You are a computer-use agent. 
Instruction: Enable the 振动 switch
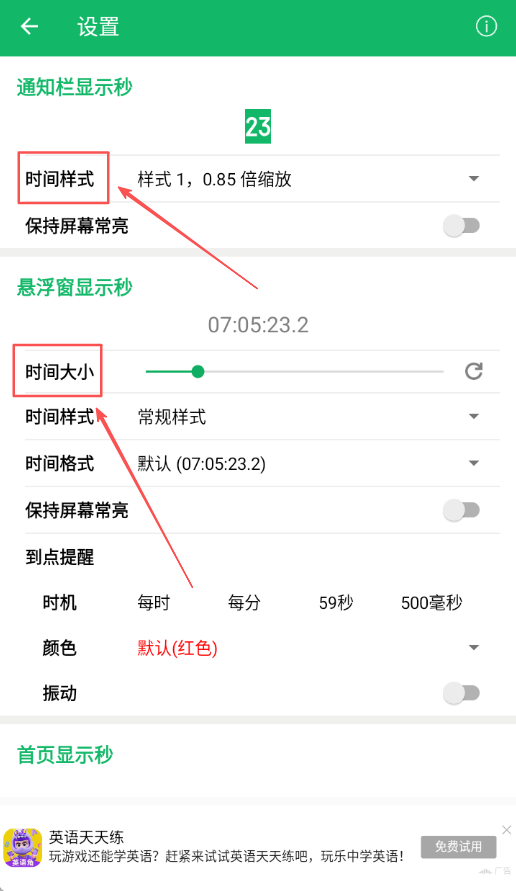[x=461, y=693]
